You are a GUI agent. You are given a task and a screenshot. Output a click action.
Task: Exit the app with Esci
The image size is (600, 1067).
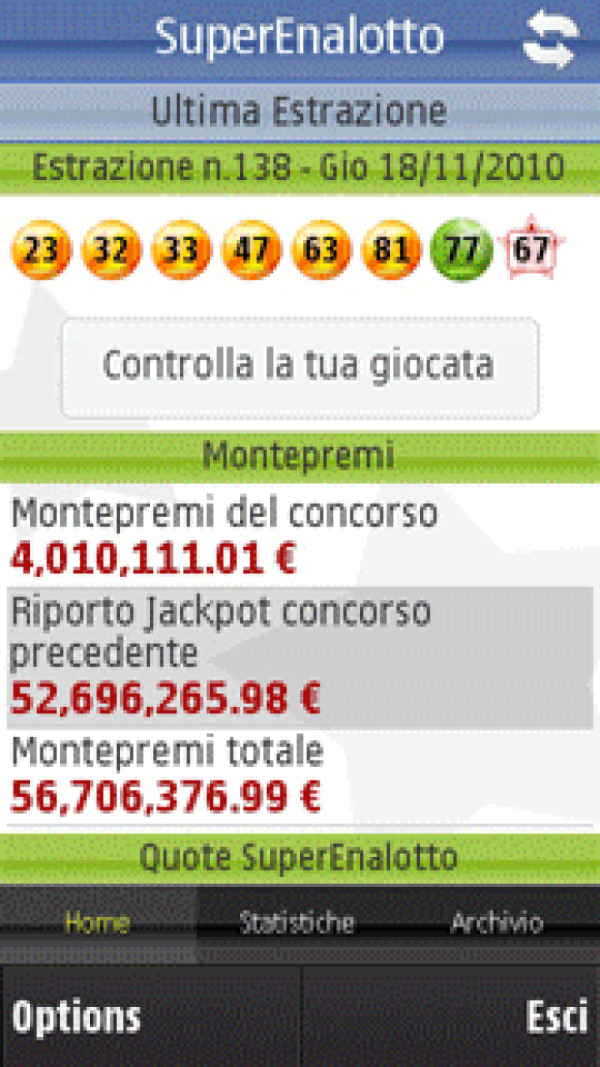click(x=555, y=1017)
